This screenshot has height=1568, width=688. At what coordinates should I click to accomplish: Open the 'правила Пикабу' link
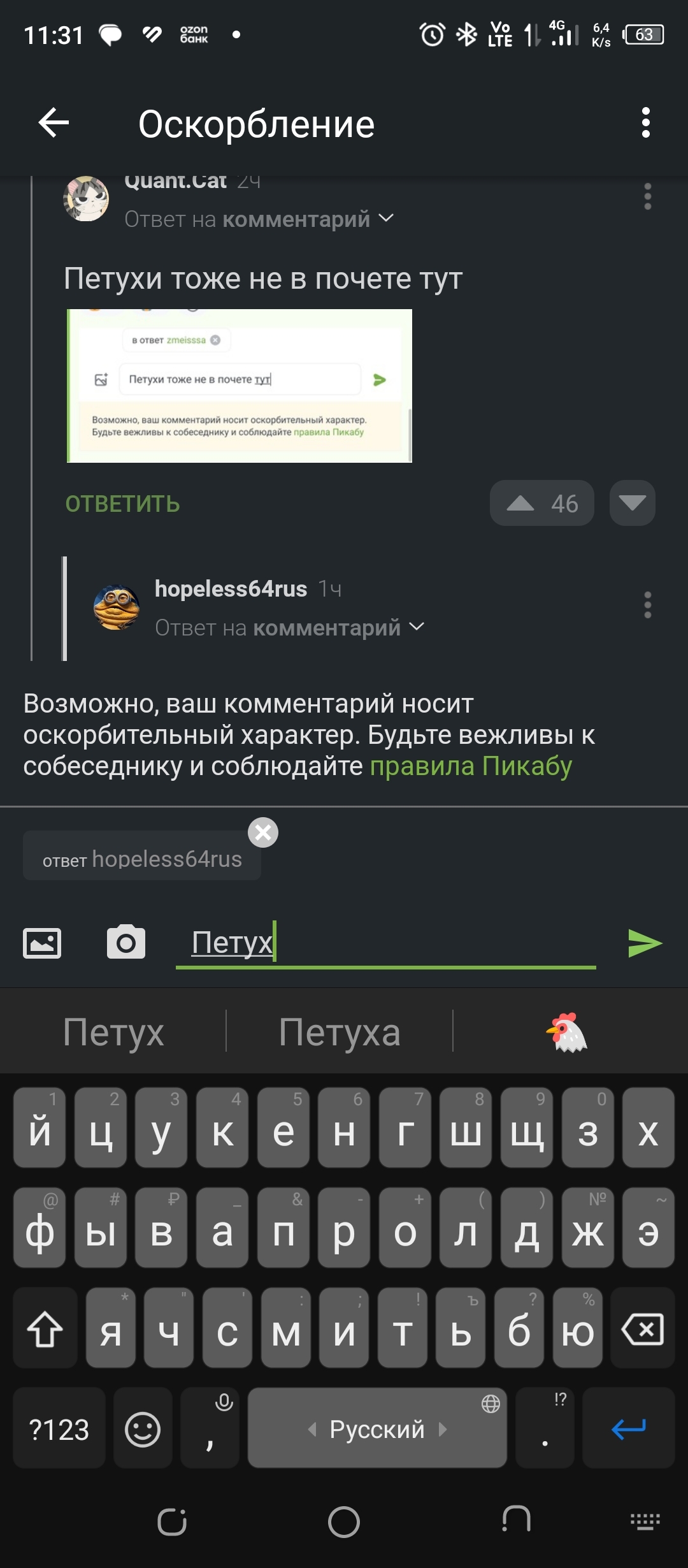coord(471,766)
